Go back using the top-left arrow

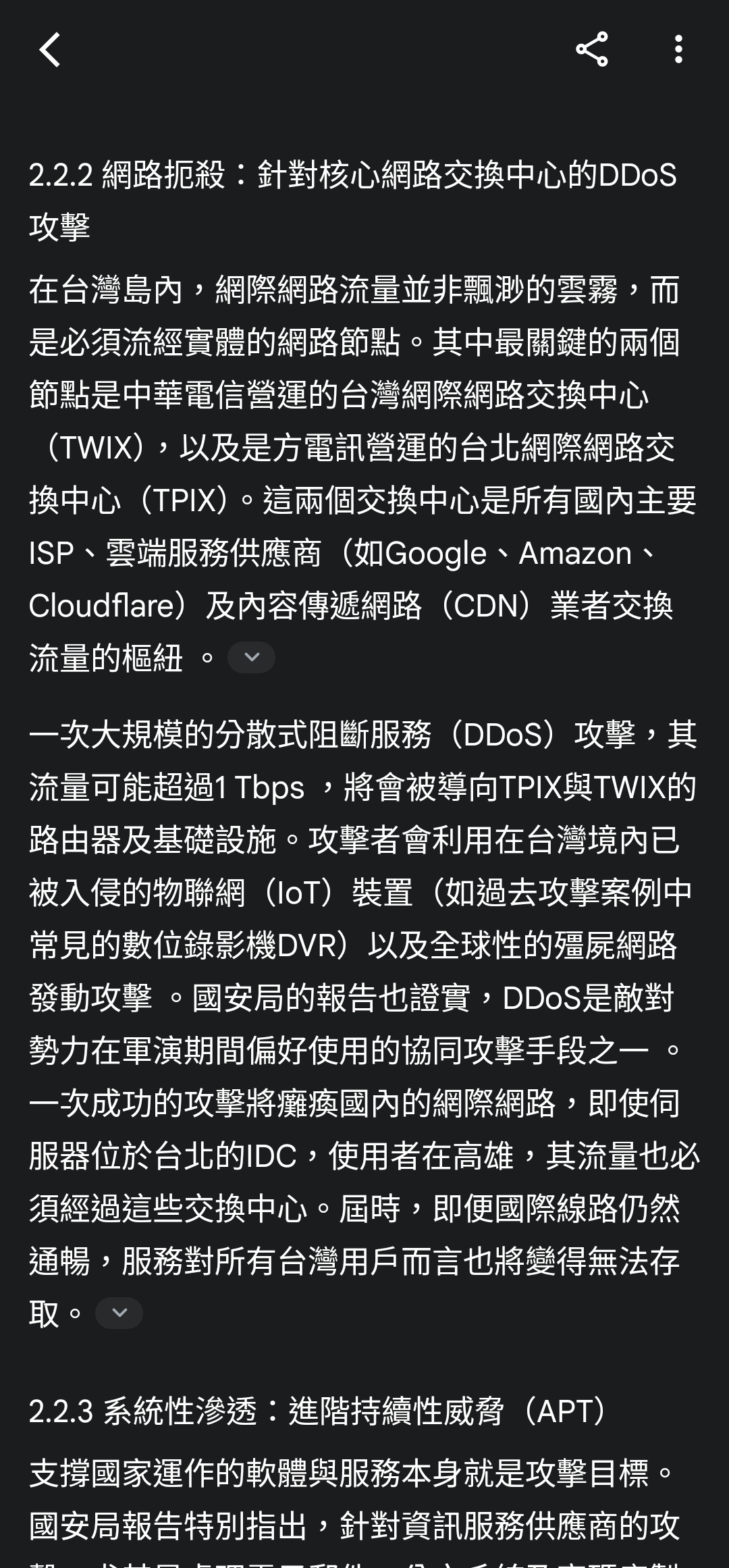(50, 50)
